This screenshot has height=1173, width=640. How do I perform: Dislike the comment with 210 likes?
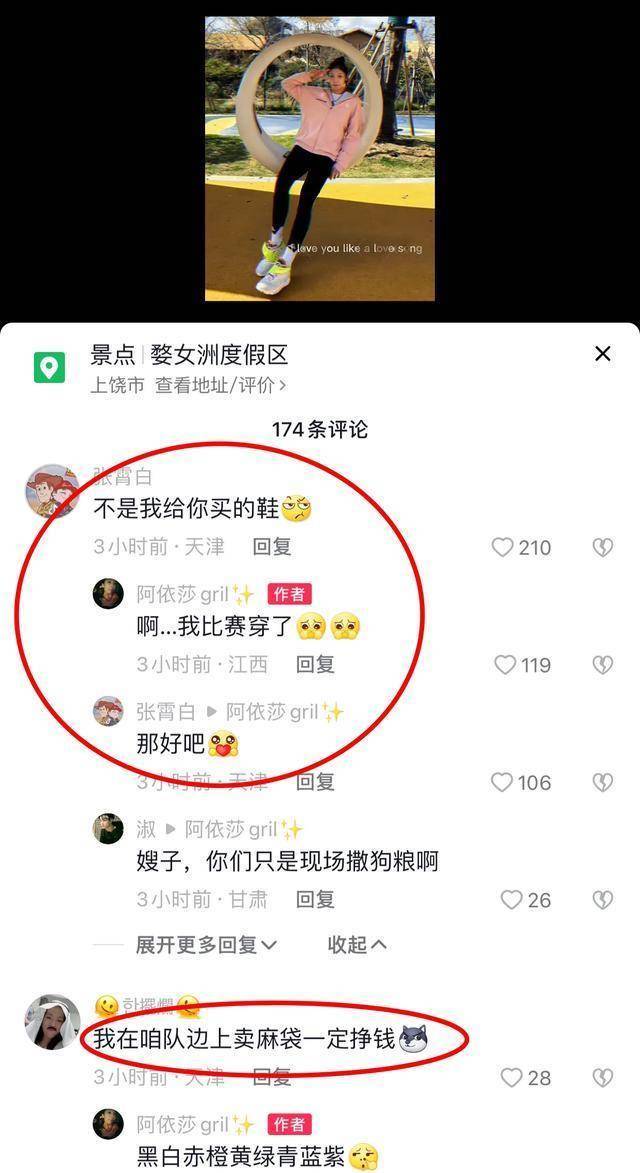[602, 547]
